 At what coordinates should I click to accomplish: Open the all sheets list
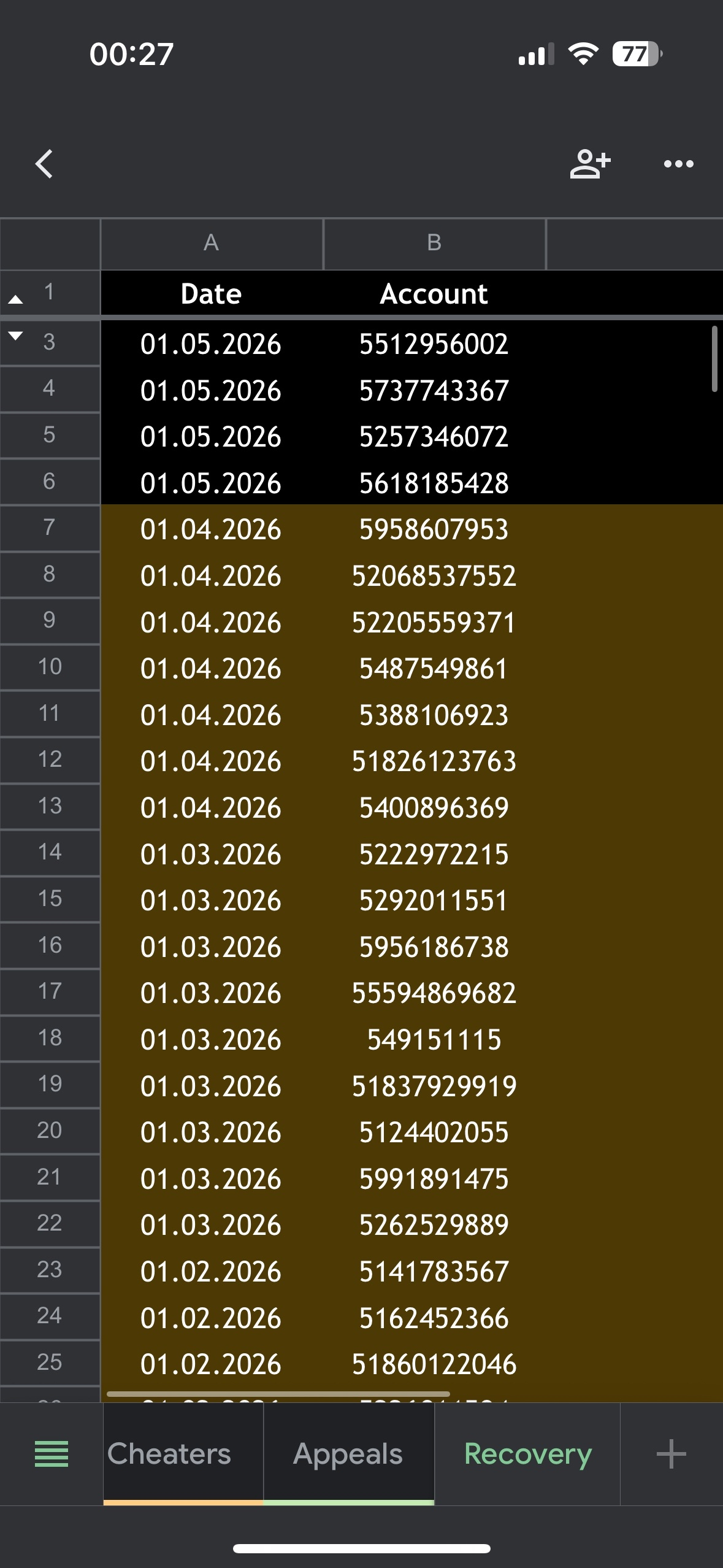click(52, 1453)
